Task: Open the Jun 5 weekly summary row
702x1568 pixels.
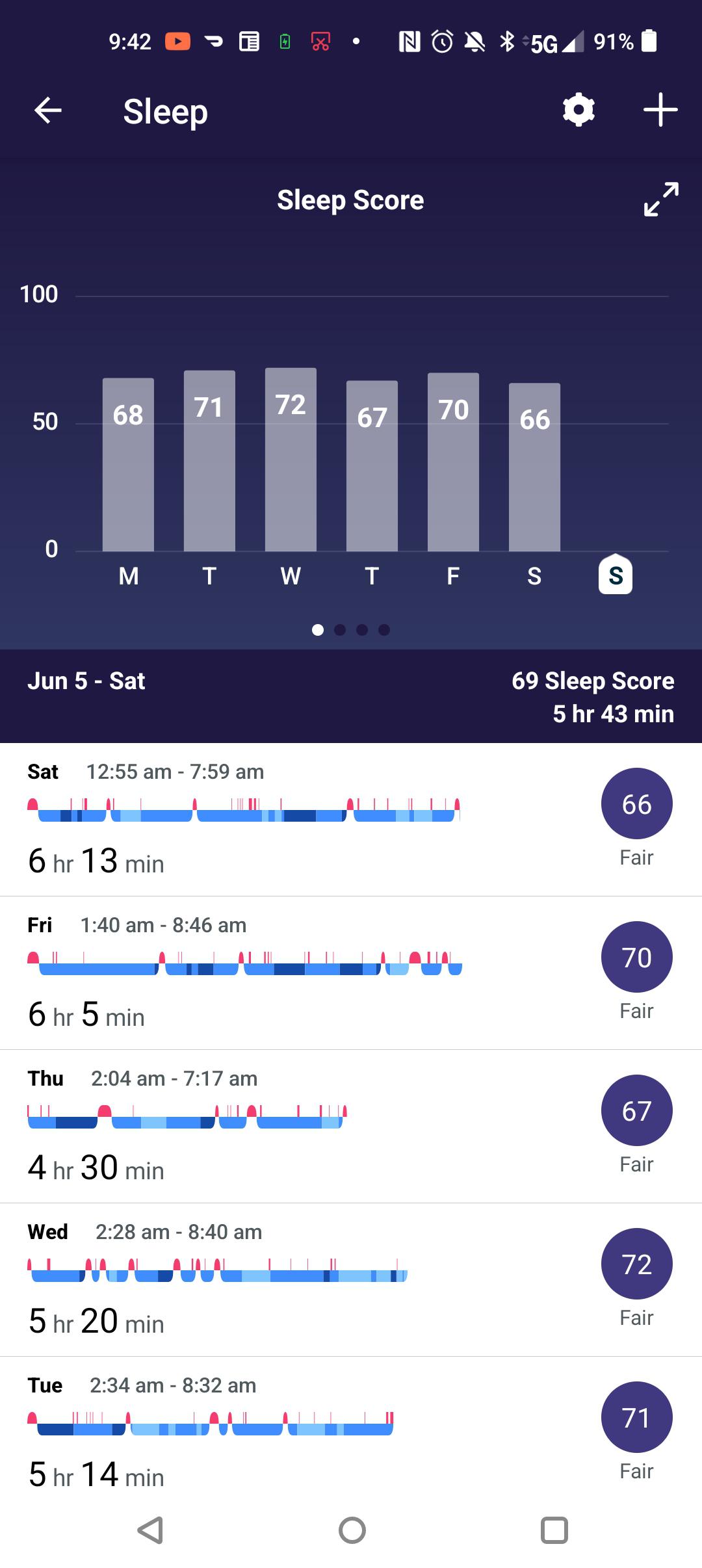Action: tap(351, 696)
